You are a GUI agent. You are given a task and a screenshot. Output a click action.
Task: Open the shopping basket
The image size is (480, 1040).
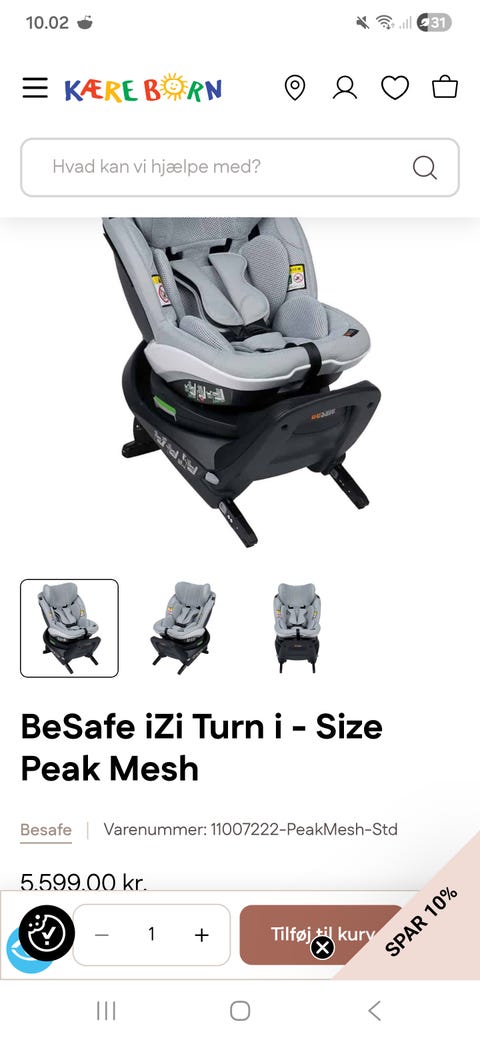coord(445,88)
